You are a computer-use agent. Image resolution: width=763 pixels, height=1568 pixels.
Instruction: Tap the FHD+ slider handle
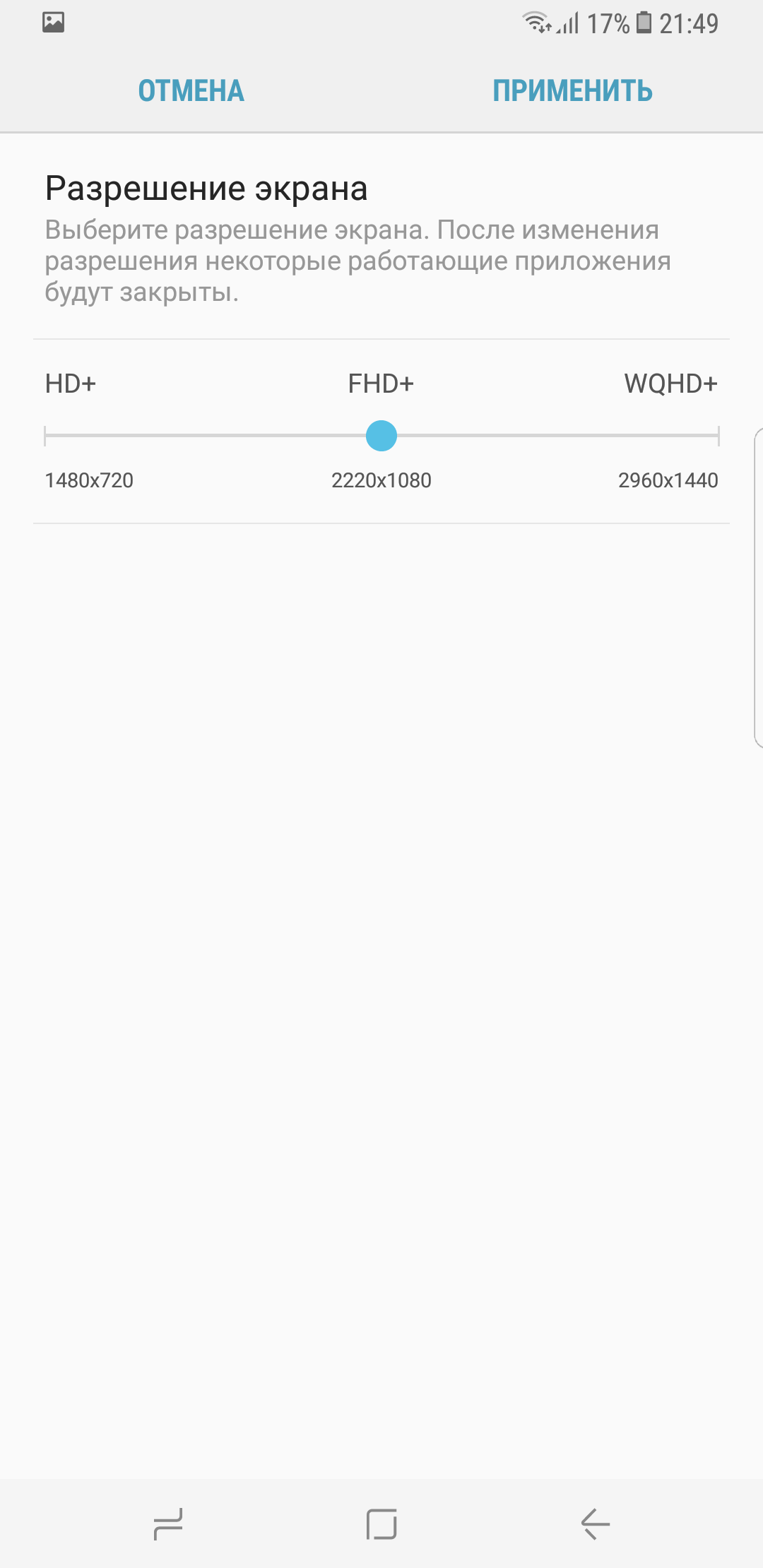[381, 436]
